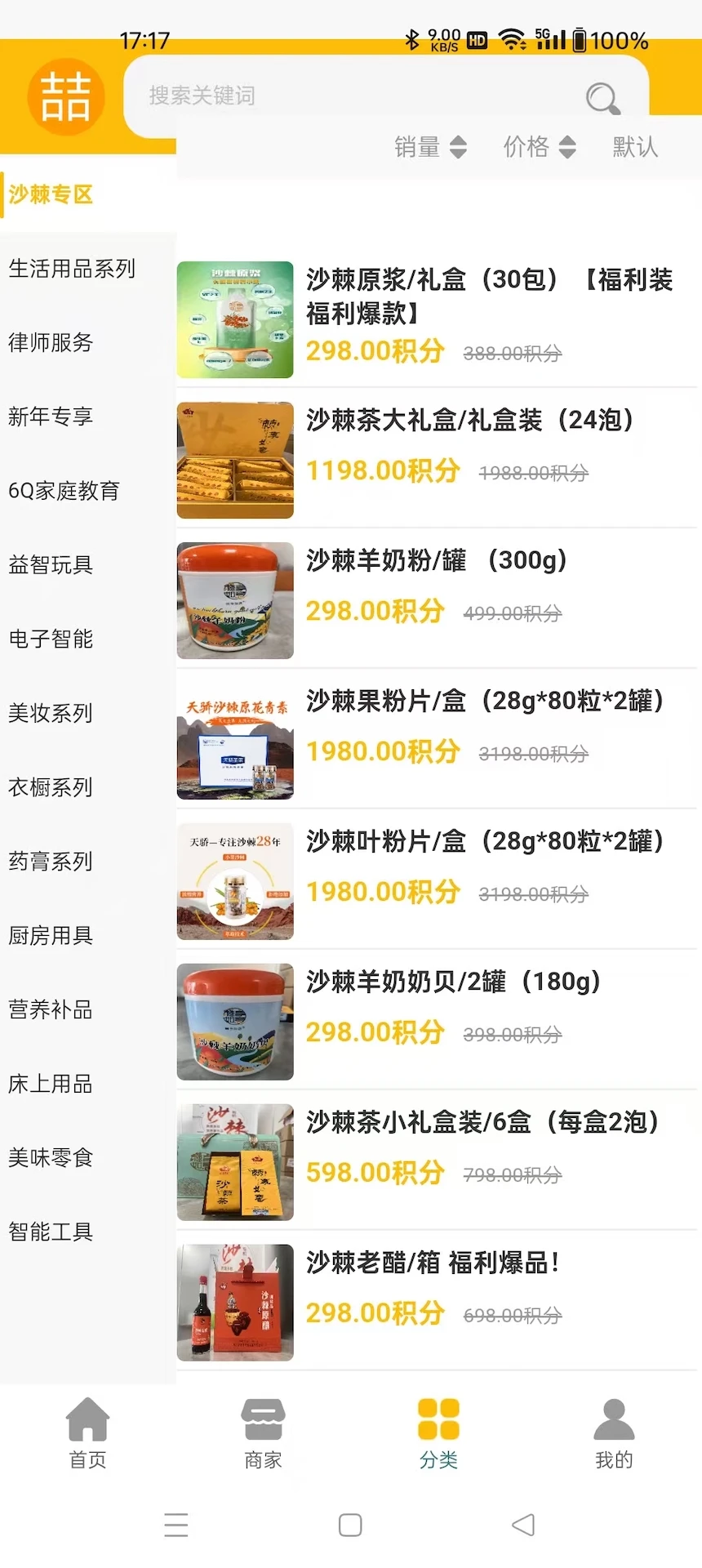Screen dimensions: 702x1568
Task: Browse the 美妆系列 category
Action: coord(51,713)
